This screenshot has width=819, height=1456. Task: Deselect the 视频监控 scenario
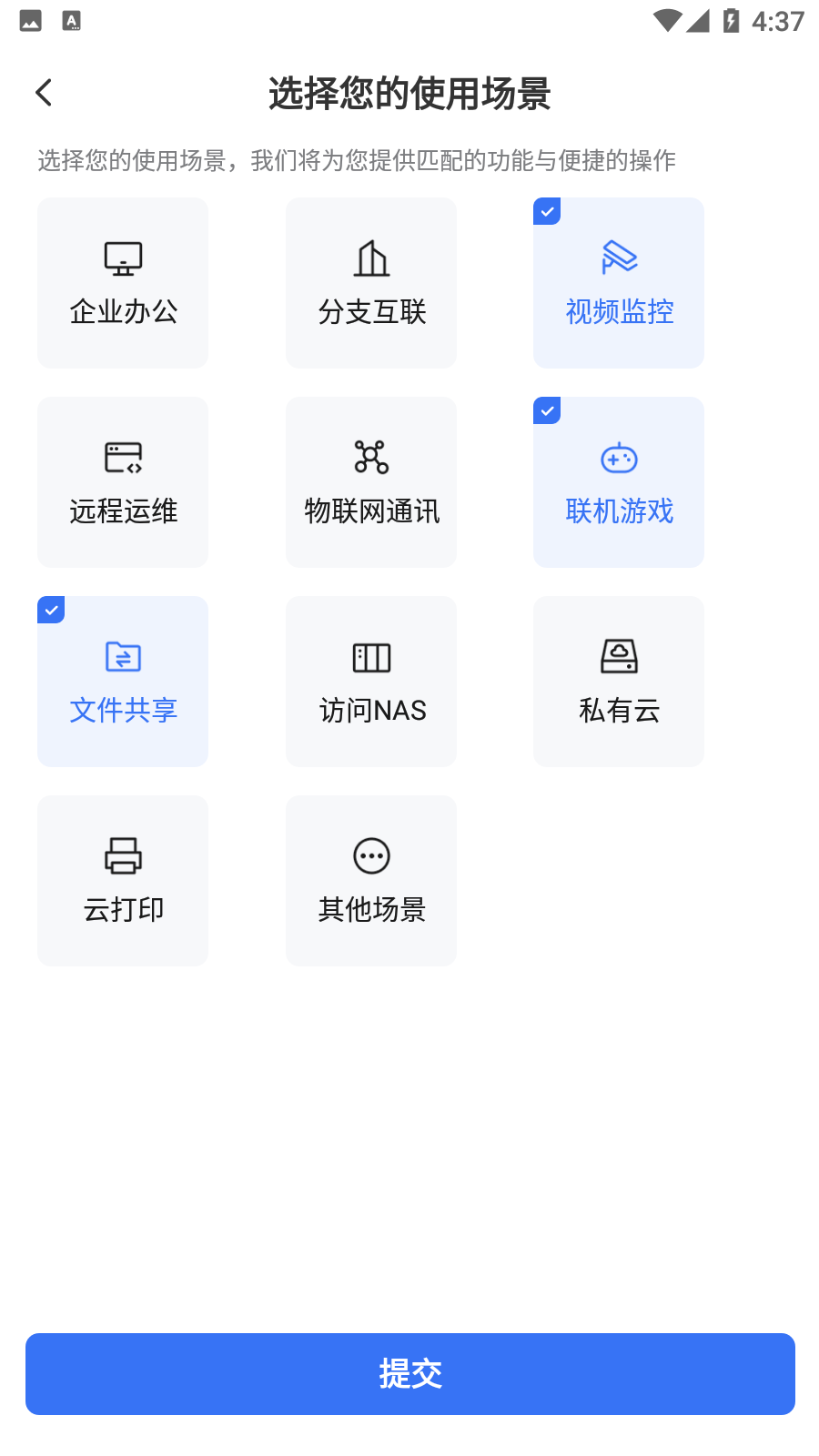point(619,283)
